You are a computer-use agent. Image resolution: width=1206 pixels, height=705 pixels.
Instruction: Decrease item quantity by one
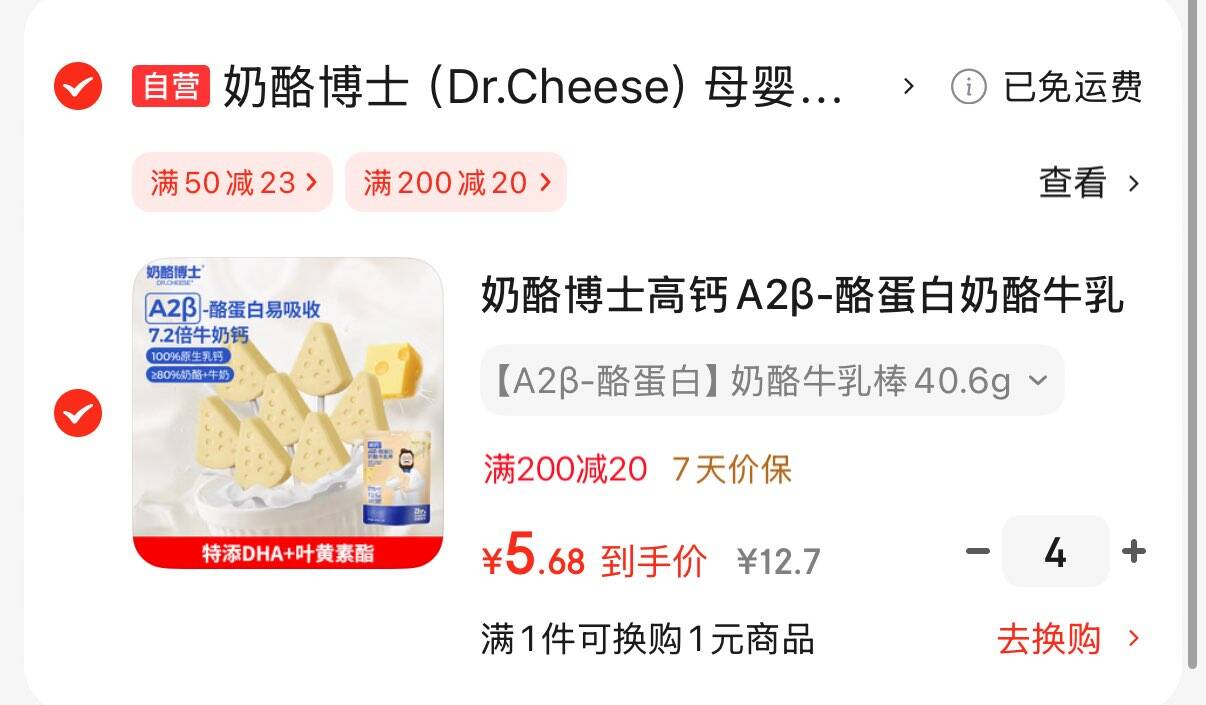pyautogui.click(x=978, y=551)
